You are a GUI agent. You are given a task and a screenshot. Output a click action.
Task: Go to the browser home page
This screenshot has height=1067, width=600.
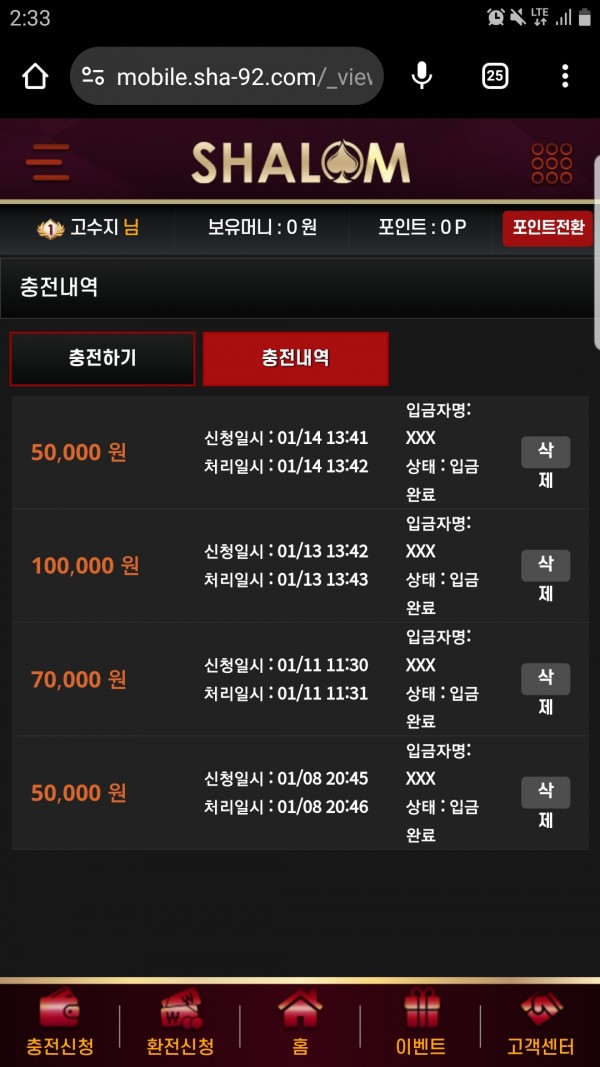(35, 76)
